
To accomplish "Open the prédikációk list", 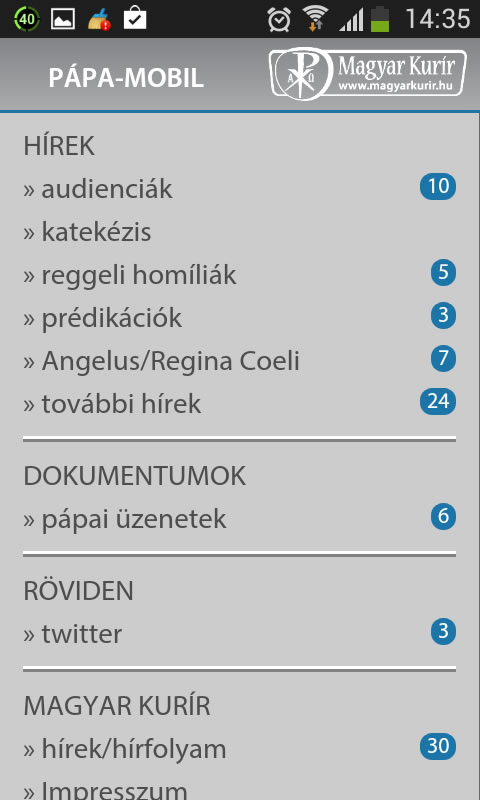I will pyautogui.click(x=239, y=318).
